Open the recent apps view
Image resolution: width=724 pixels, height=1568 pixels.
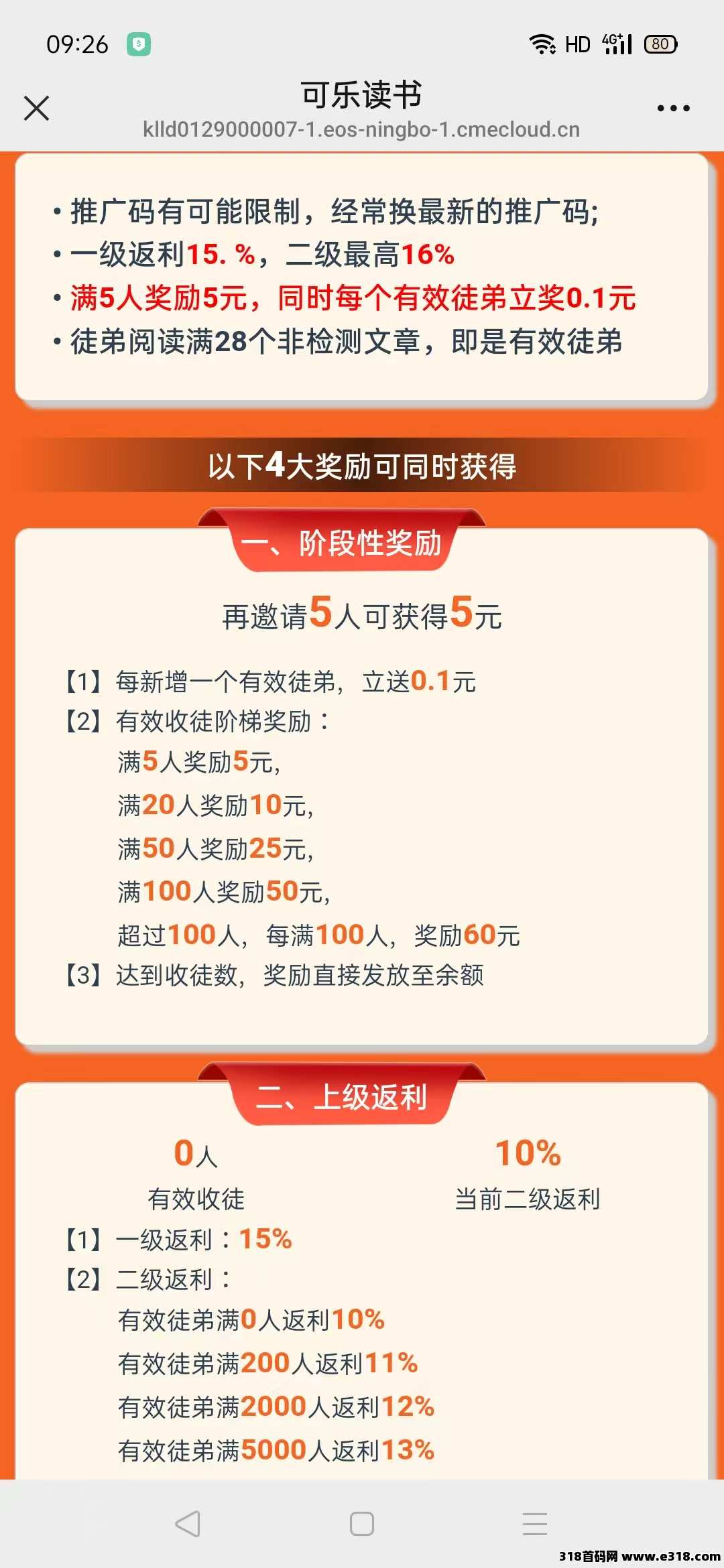coord(535,1524)
